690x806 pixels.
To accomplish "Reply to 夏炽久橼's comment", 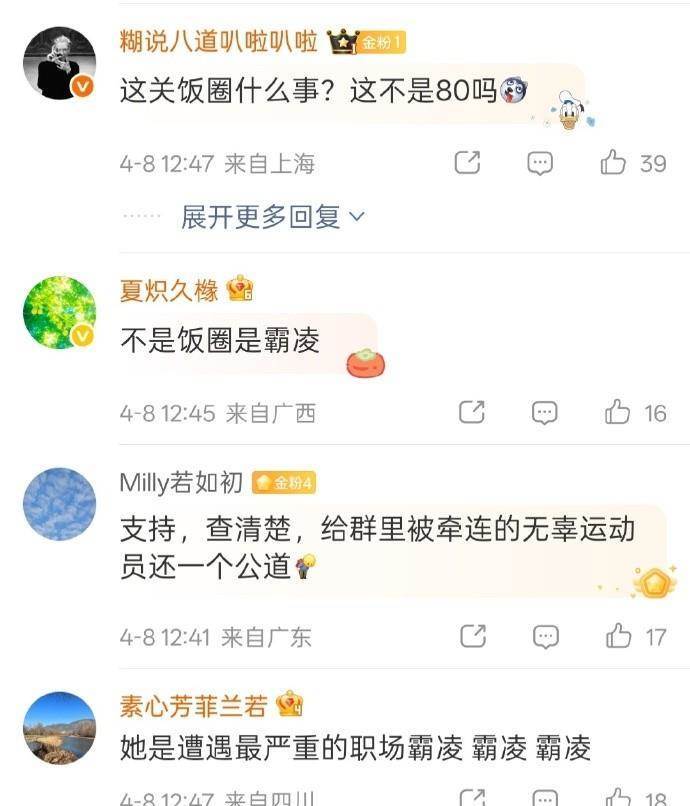I will pos(544,412).
